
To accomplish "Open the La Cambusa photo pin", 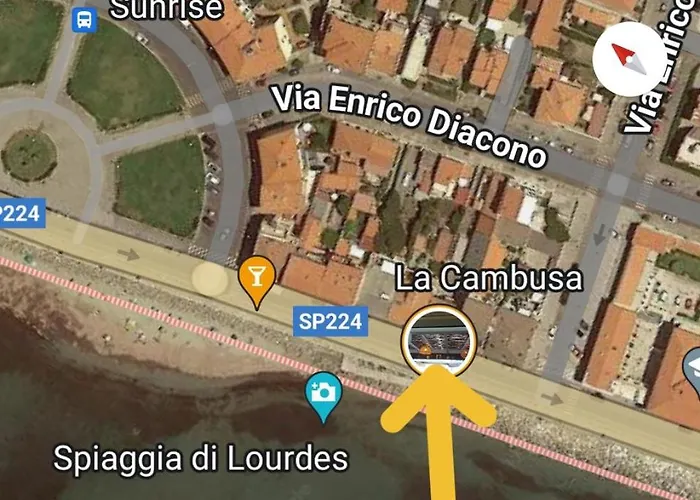I will [x=437, y=341].
